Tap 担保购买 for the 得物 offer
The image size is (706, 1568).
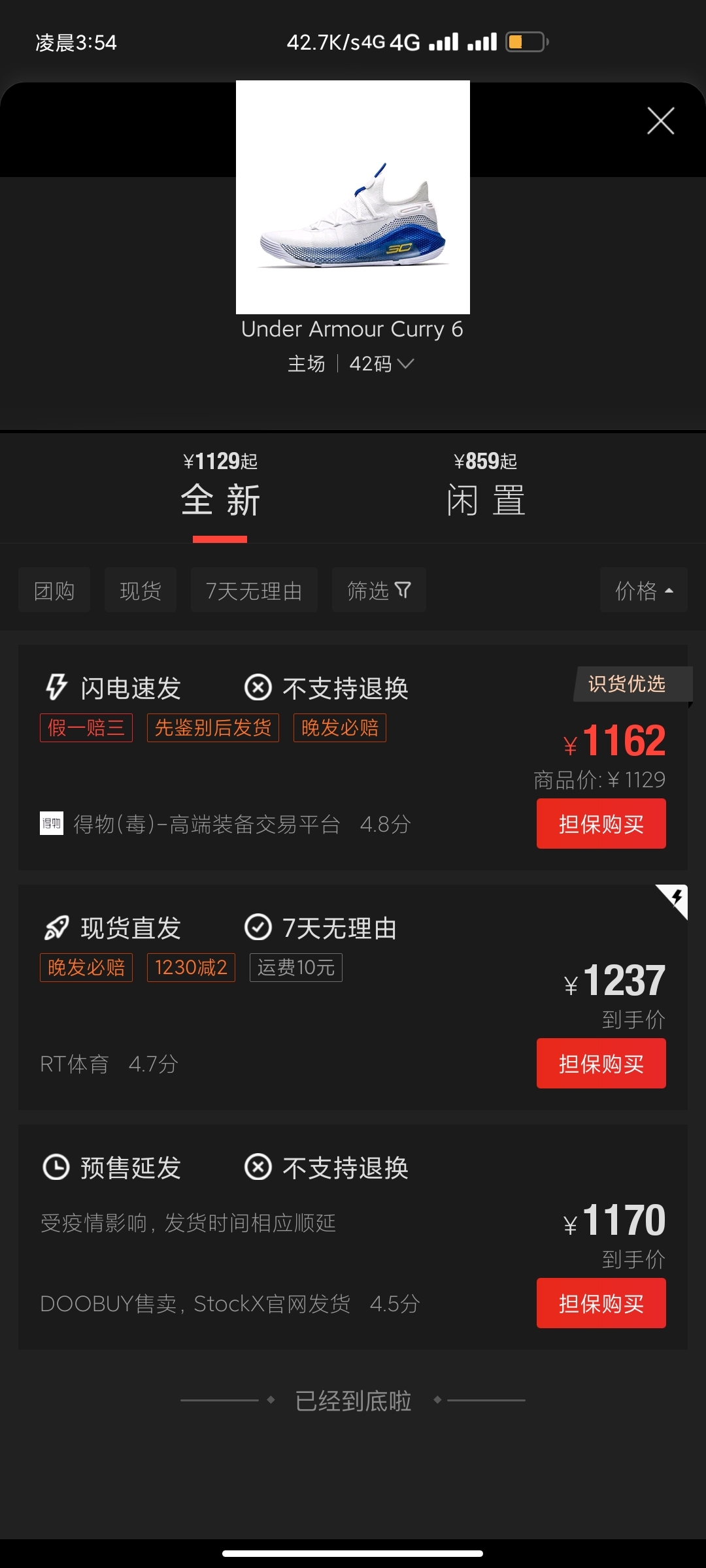(601, 824)
